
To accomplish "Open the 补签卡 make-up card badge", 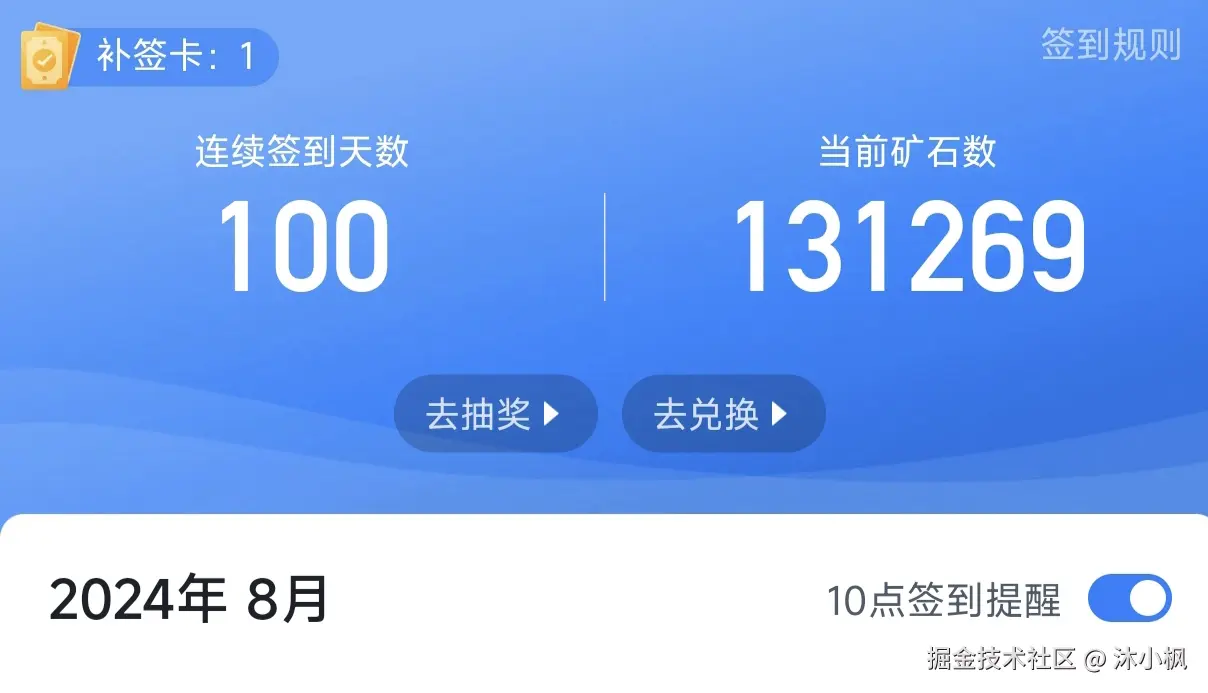I will pyautogui.click(x=150, y=57).
